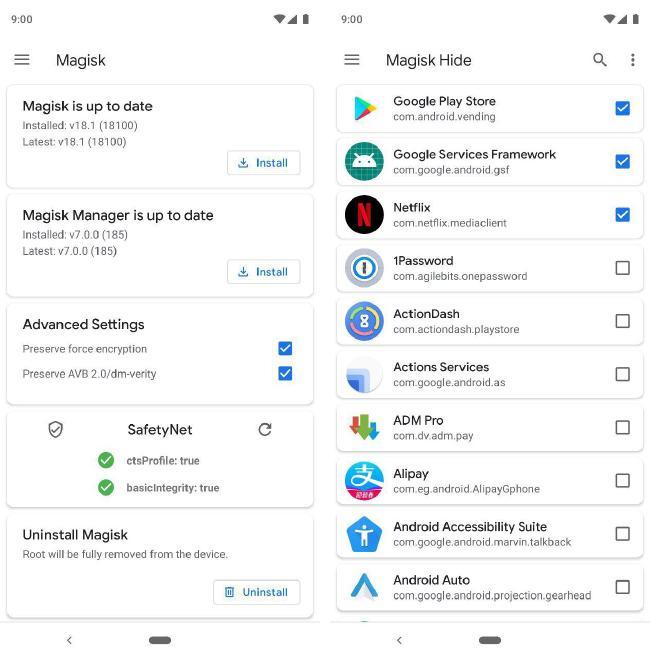This screenshot has width=650, height=659.
Task: Uncheck Preserve AVB 2.0/dm-verity
Action: (x=285, y=373)
